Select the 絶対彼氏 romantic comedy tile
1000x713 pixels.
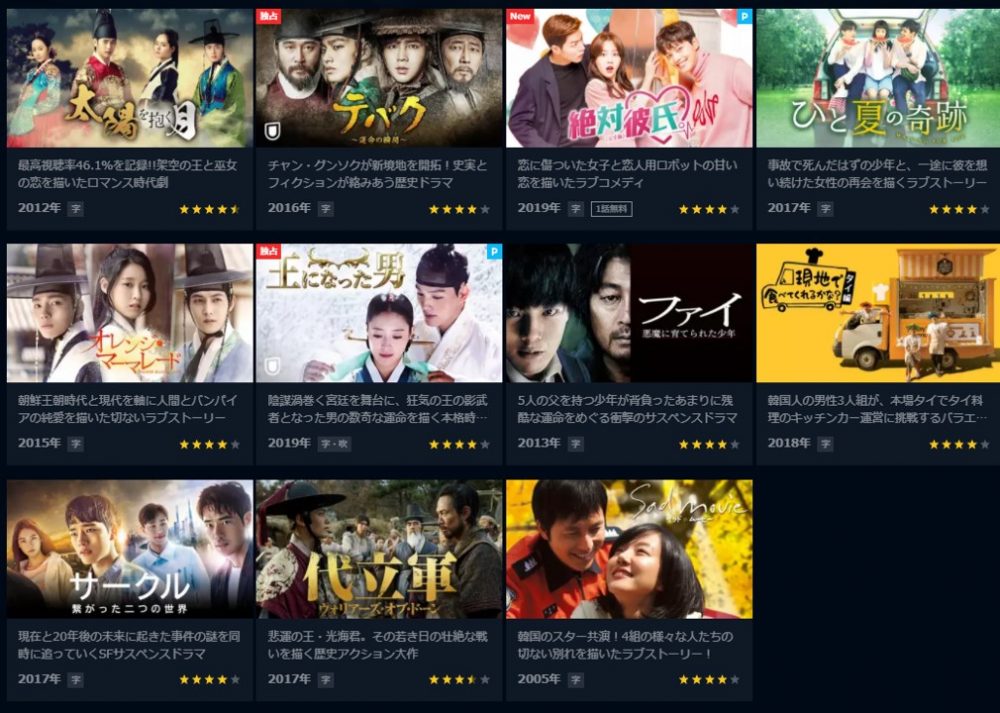(x=629, y=79)
